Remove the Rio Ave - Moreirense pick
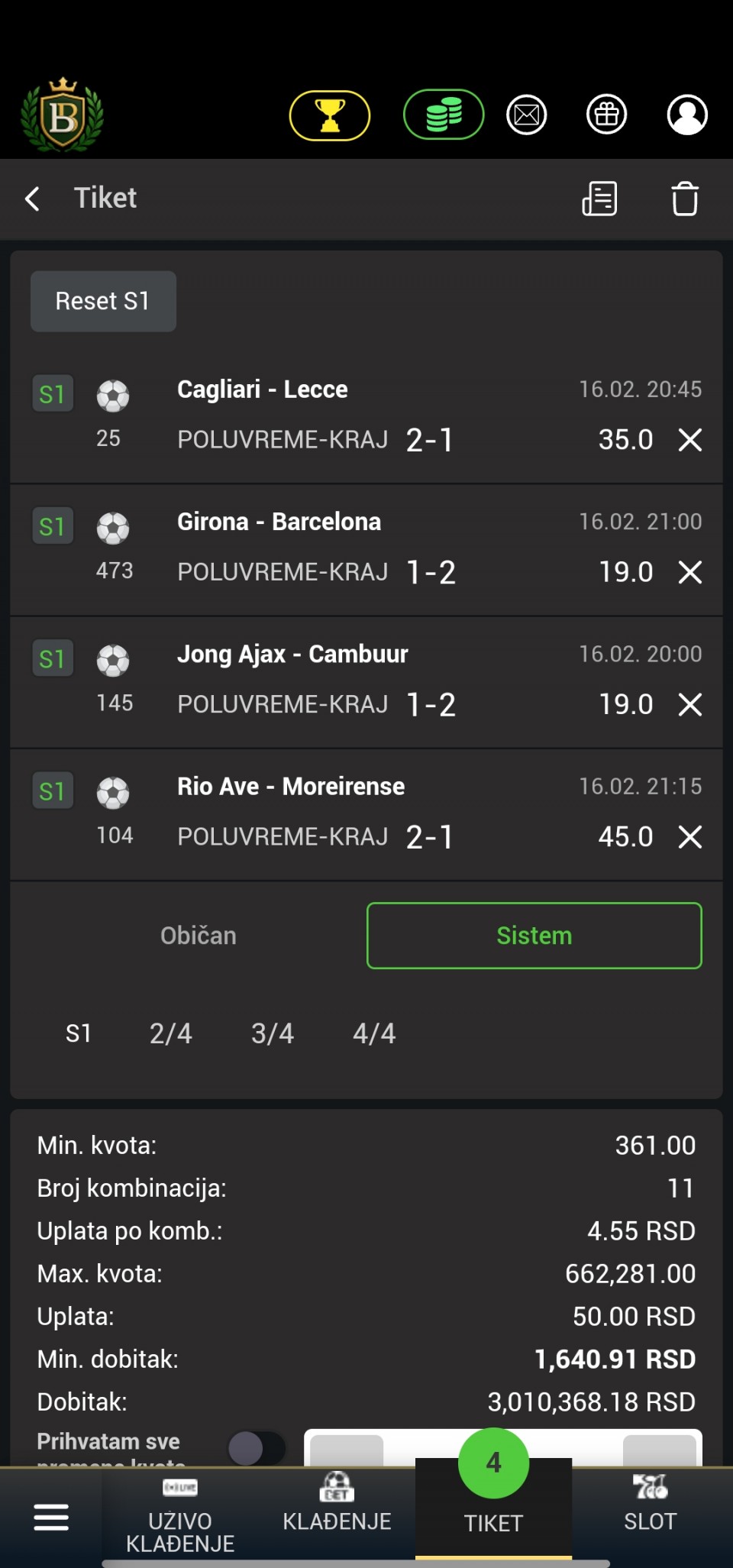This screenshot has width=733, height=1568. (690, 837)
